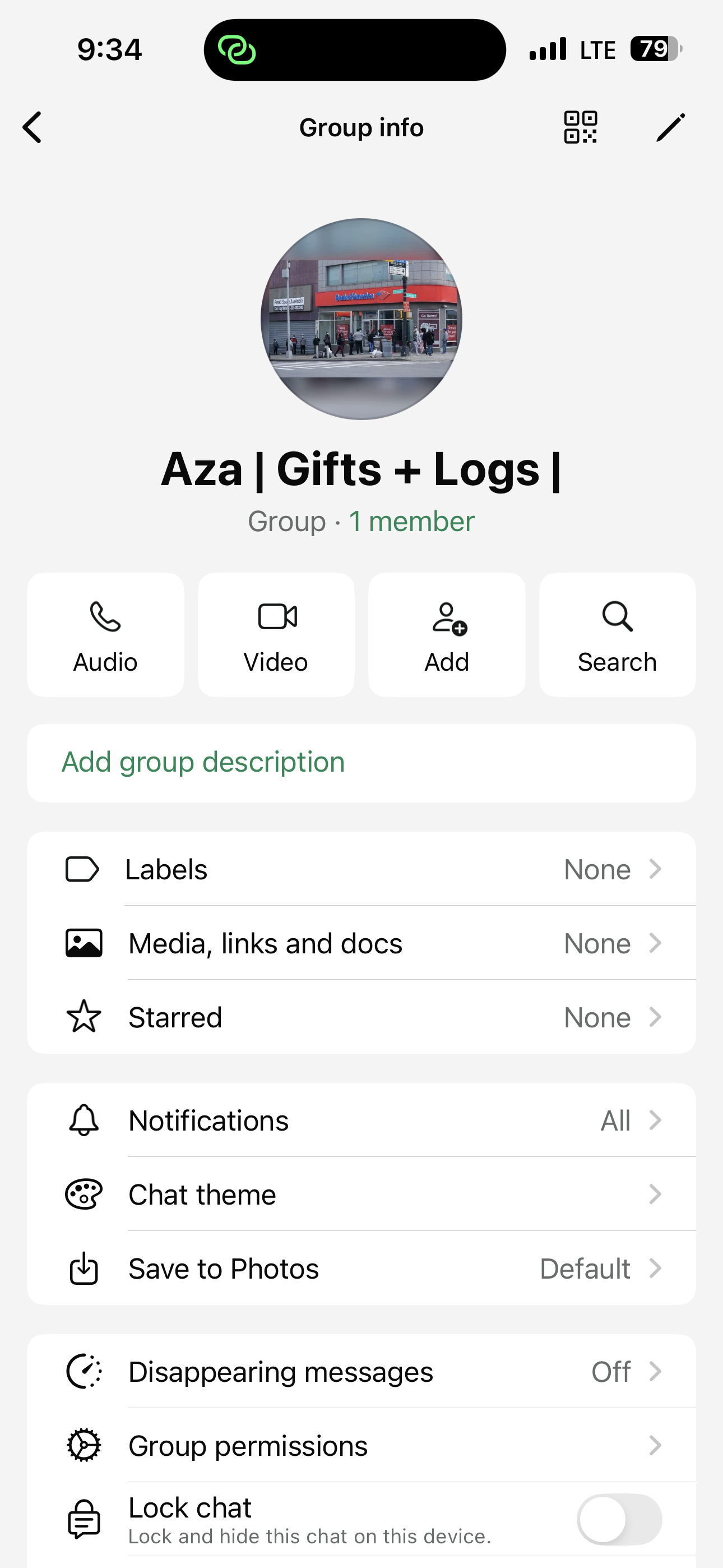Tap the group name Aza | Gifts + Logs
The height and width of the screenshot is (1568, 723).
(361, 469)
